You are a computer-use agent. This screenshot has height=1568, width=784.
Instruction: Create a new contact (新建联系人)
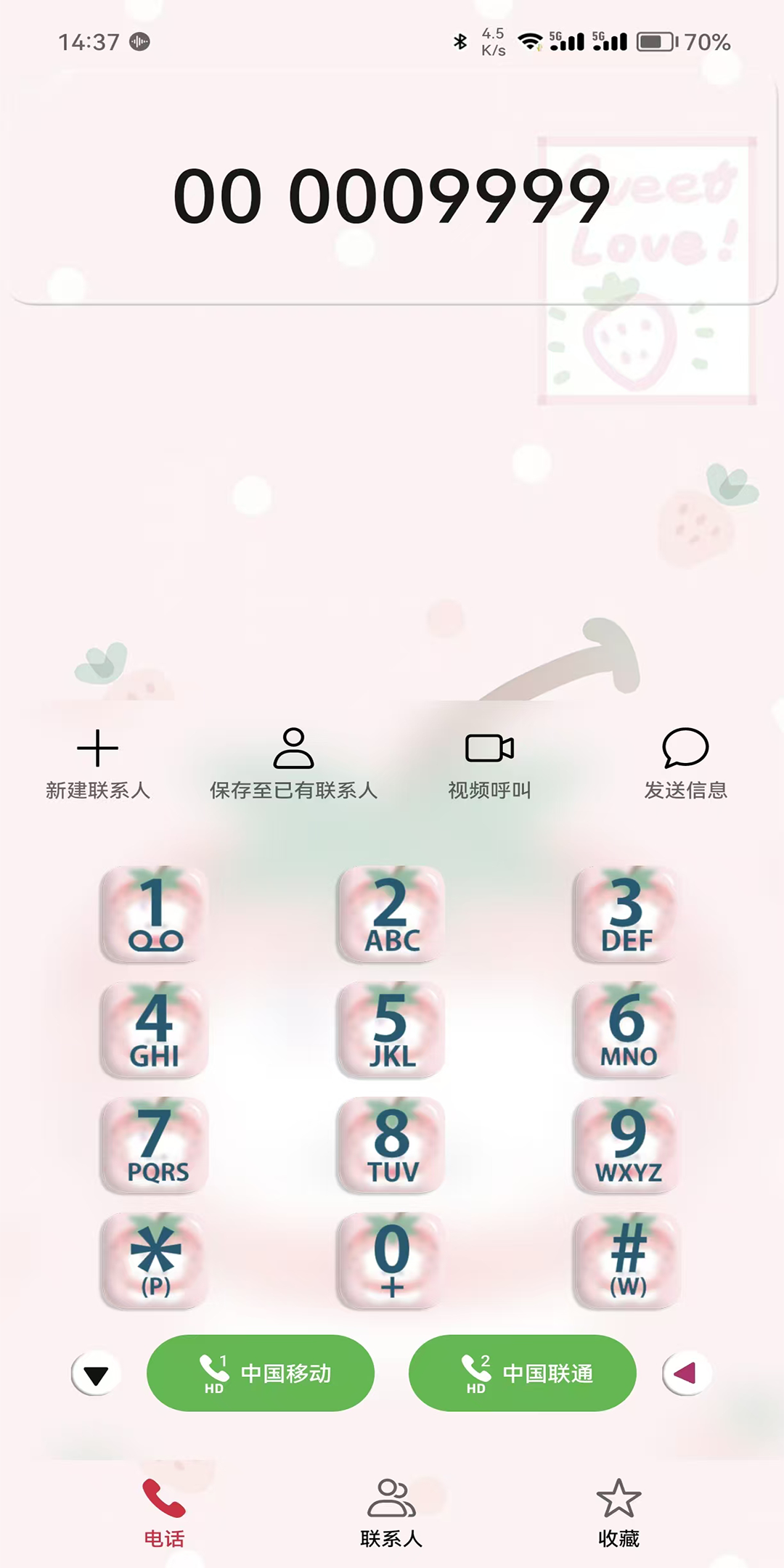(x=97, y=764)
